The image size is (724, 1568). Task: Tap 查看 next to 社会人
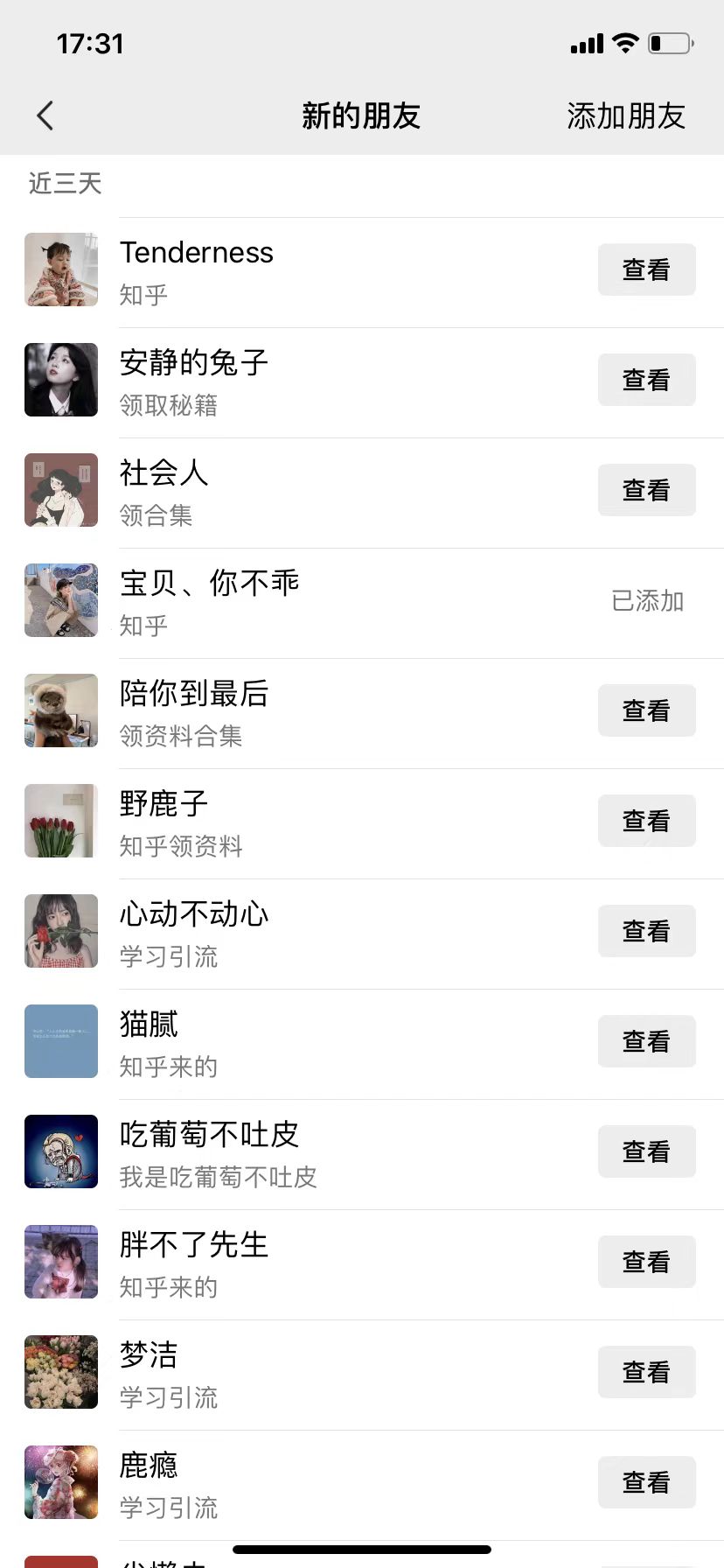[x=646, y=490]
